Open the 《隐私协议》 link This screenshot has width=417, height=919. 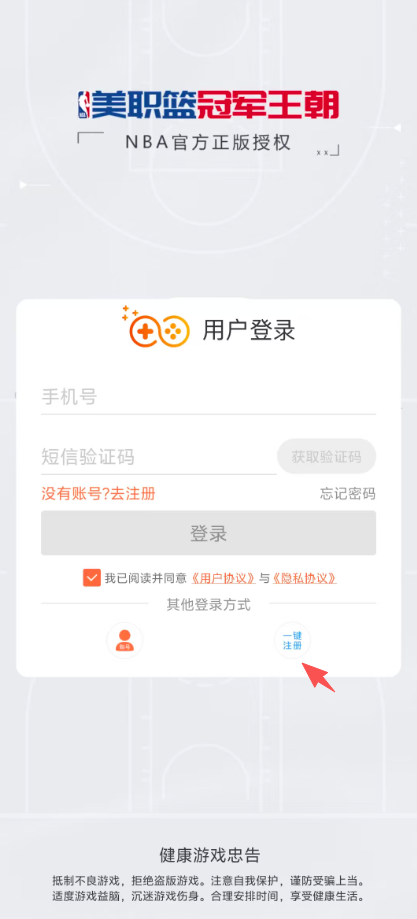[304, 578]
